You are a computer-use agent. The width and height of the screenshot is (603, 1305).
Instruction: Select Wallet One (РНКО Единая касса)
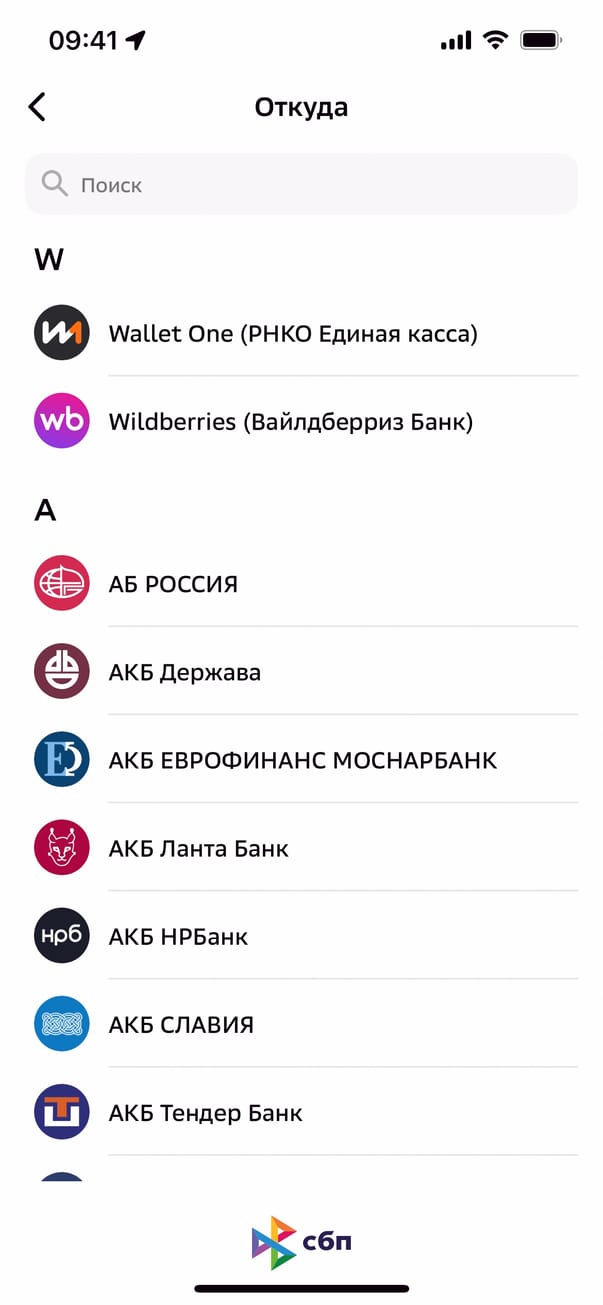coord(292,333)
